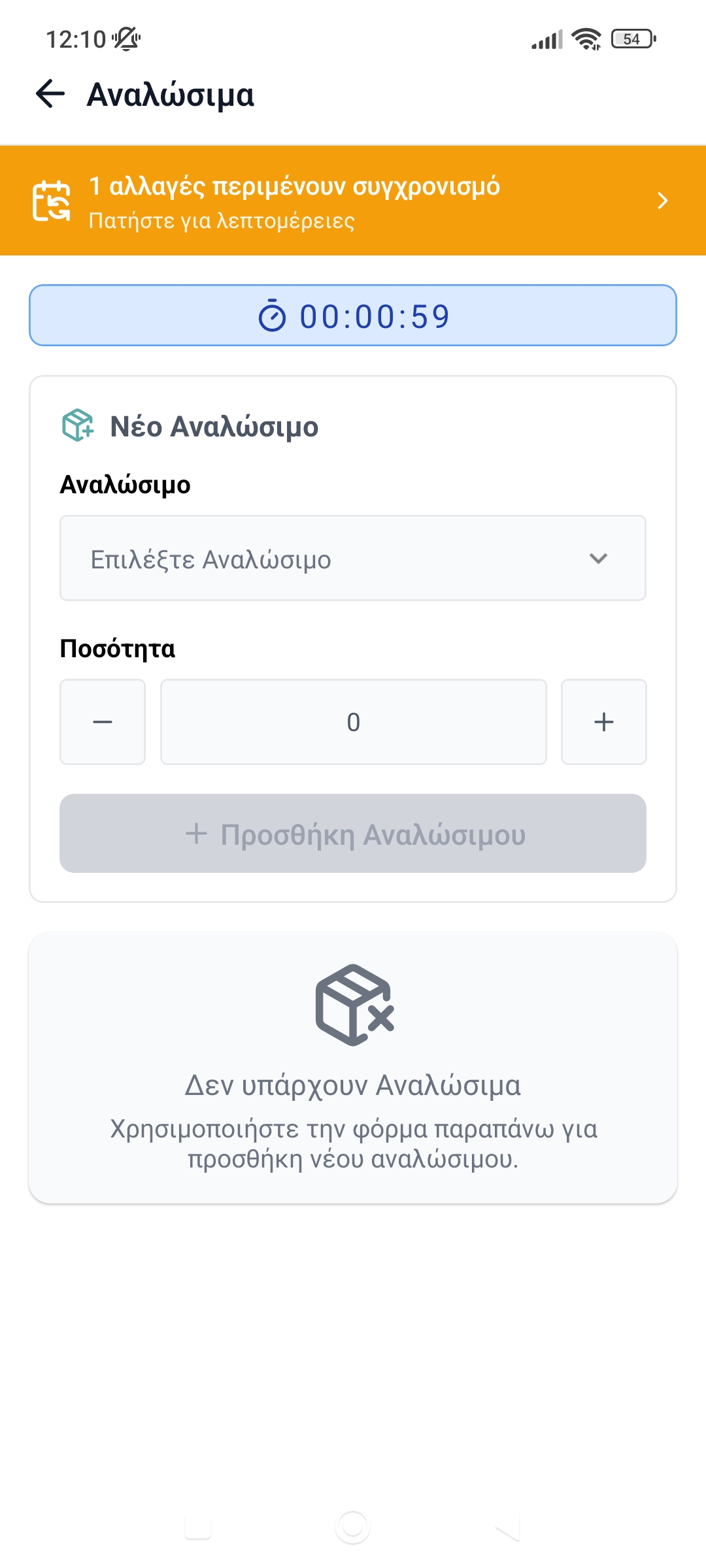Decrease quantity with the minus button
The height and width of the screenshot is (1568, 706).
(x=103, y=722)
